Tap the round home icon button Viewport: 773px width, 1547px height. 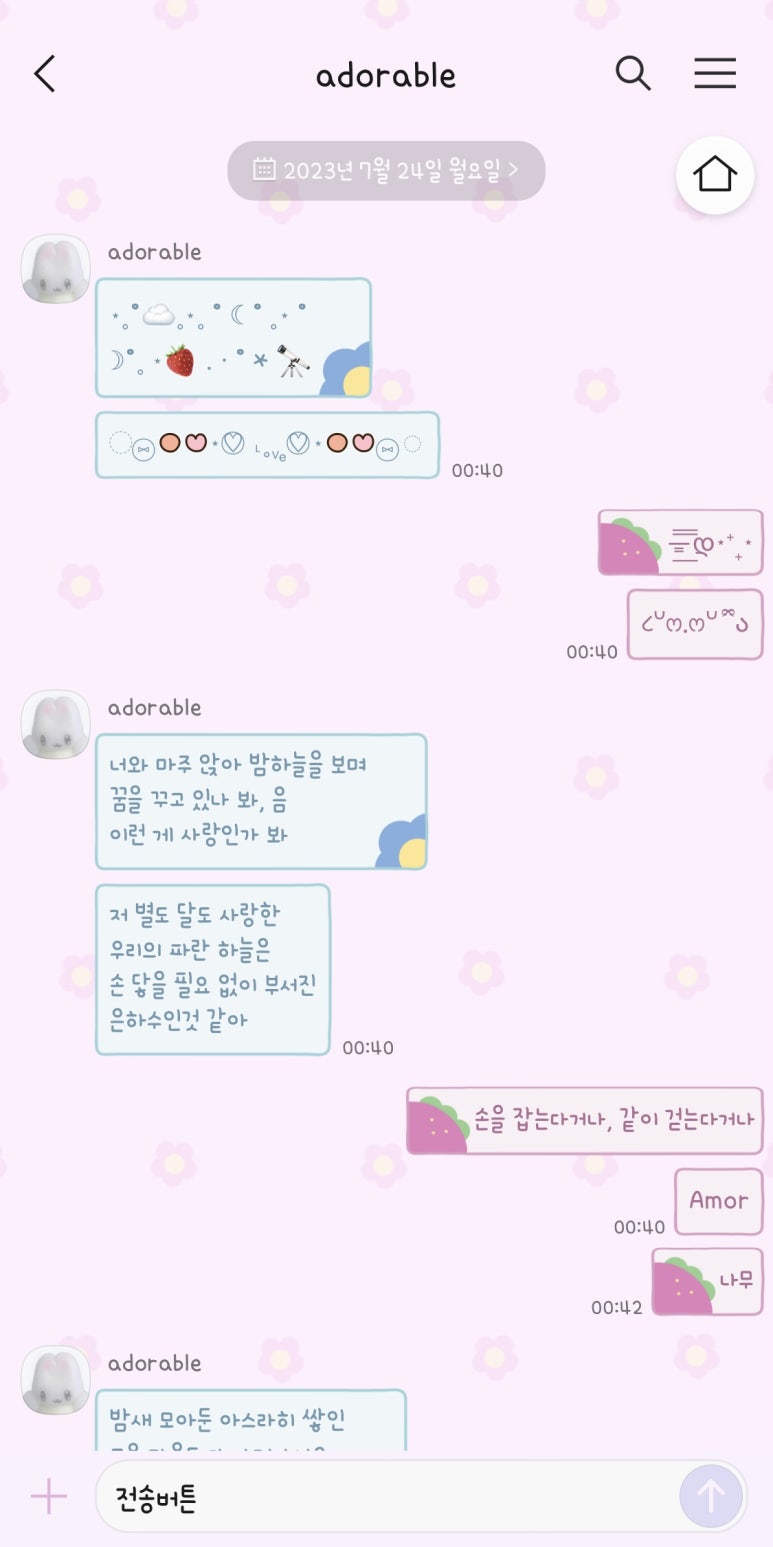715,175
